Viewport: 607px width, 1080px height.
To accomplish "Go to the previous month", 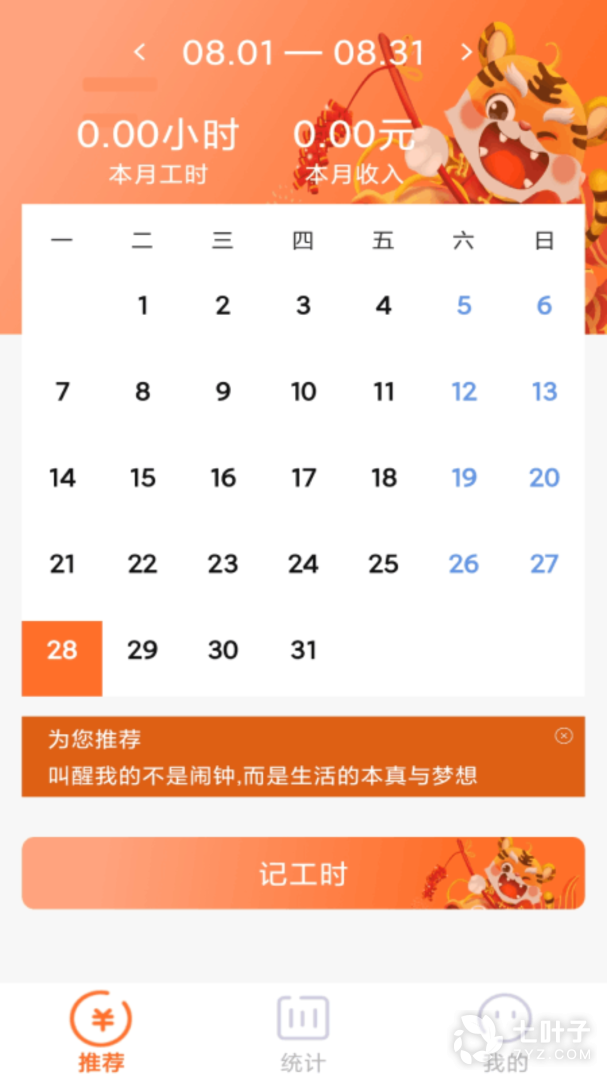I will coord(140,52).
